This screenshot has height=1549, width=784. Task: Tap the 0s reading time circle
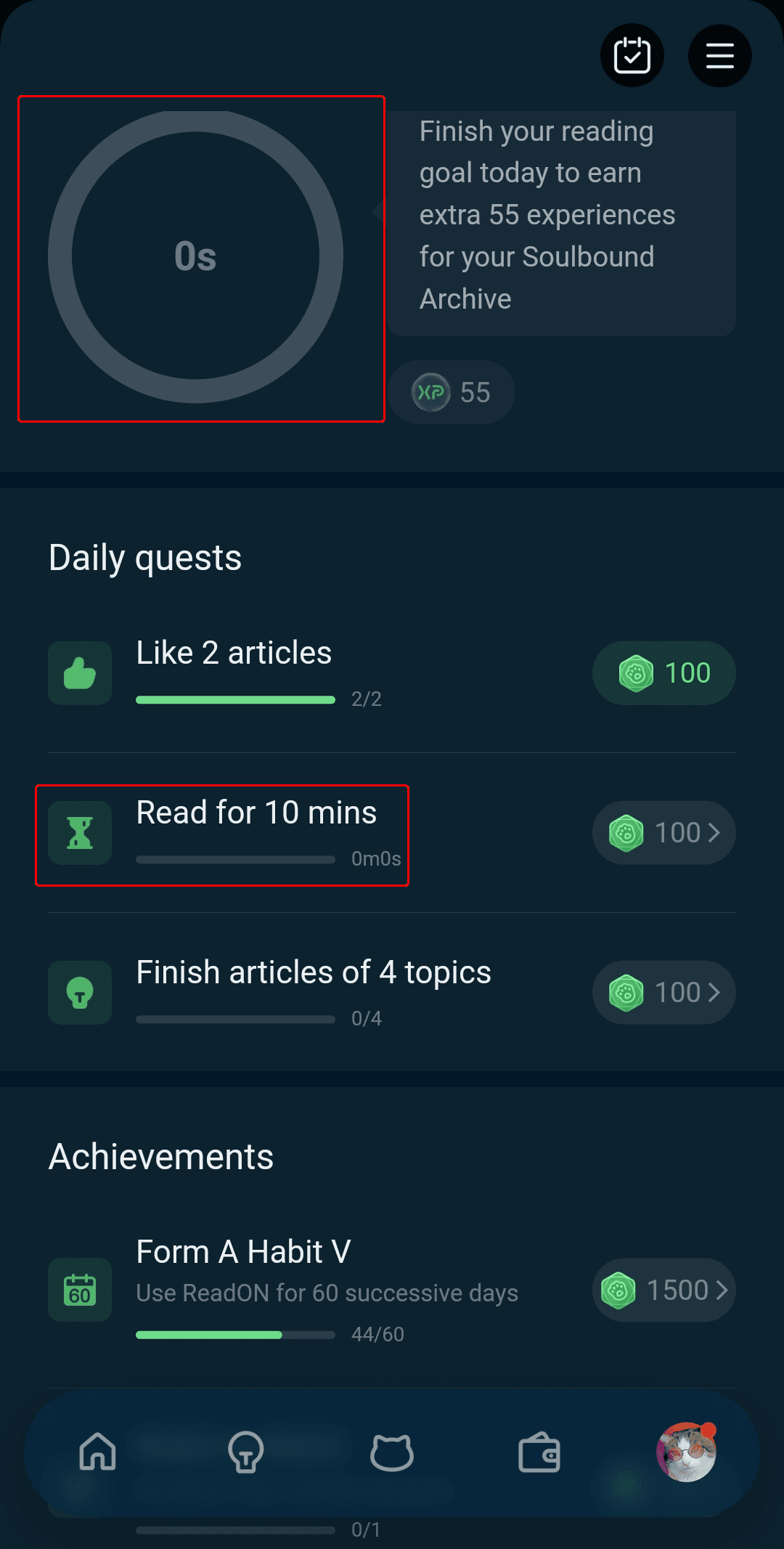[196, 256]
